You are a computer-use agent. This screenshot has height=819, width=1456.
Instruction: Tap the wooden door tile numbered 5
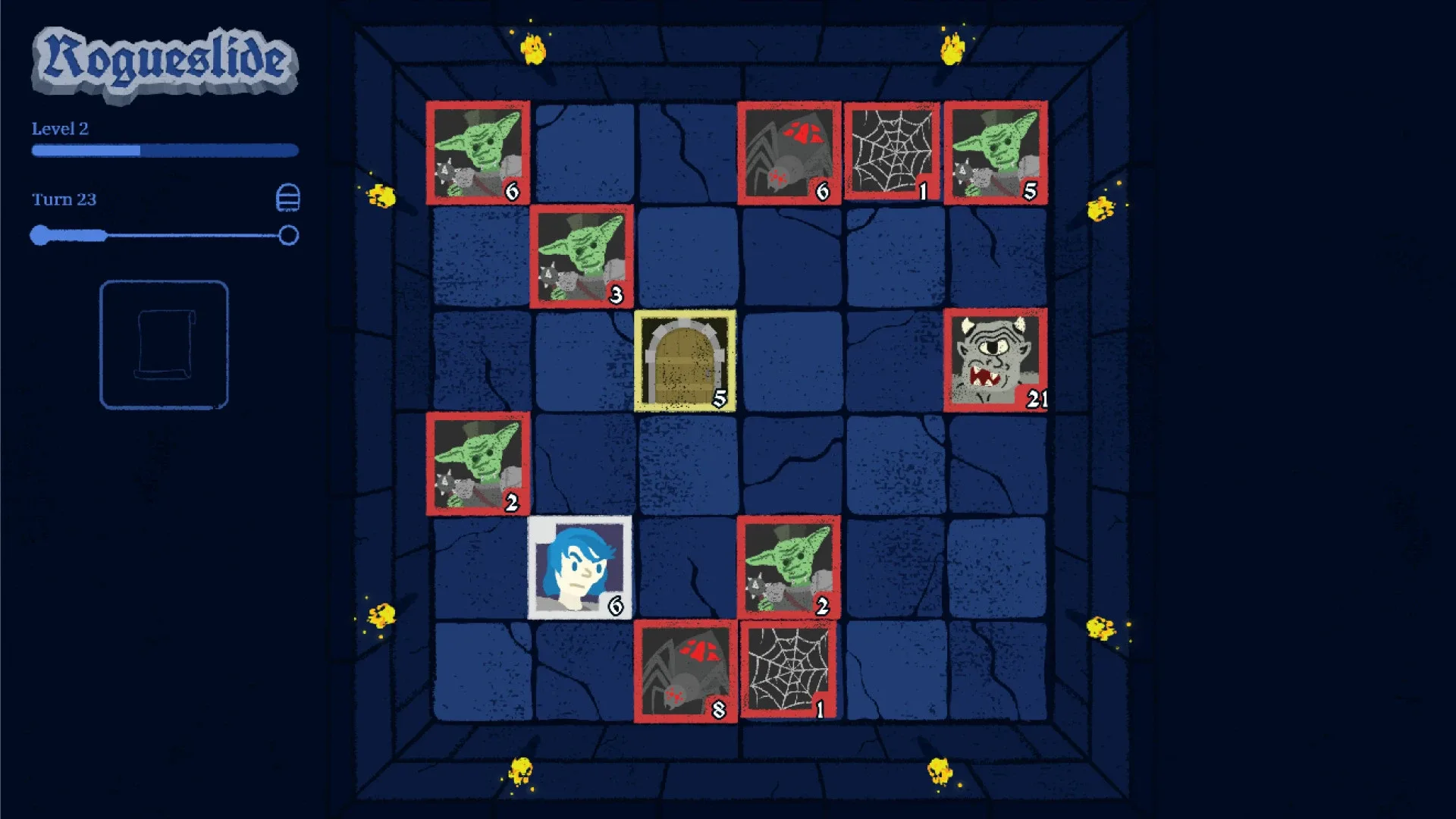pyautogui.click(x=685, y=361)
